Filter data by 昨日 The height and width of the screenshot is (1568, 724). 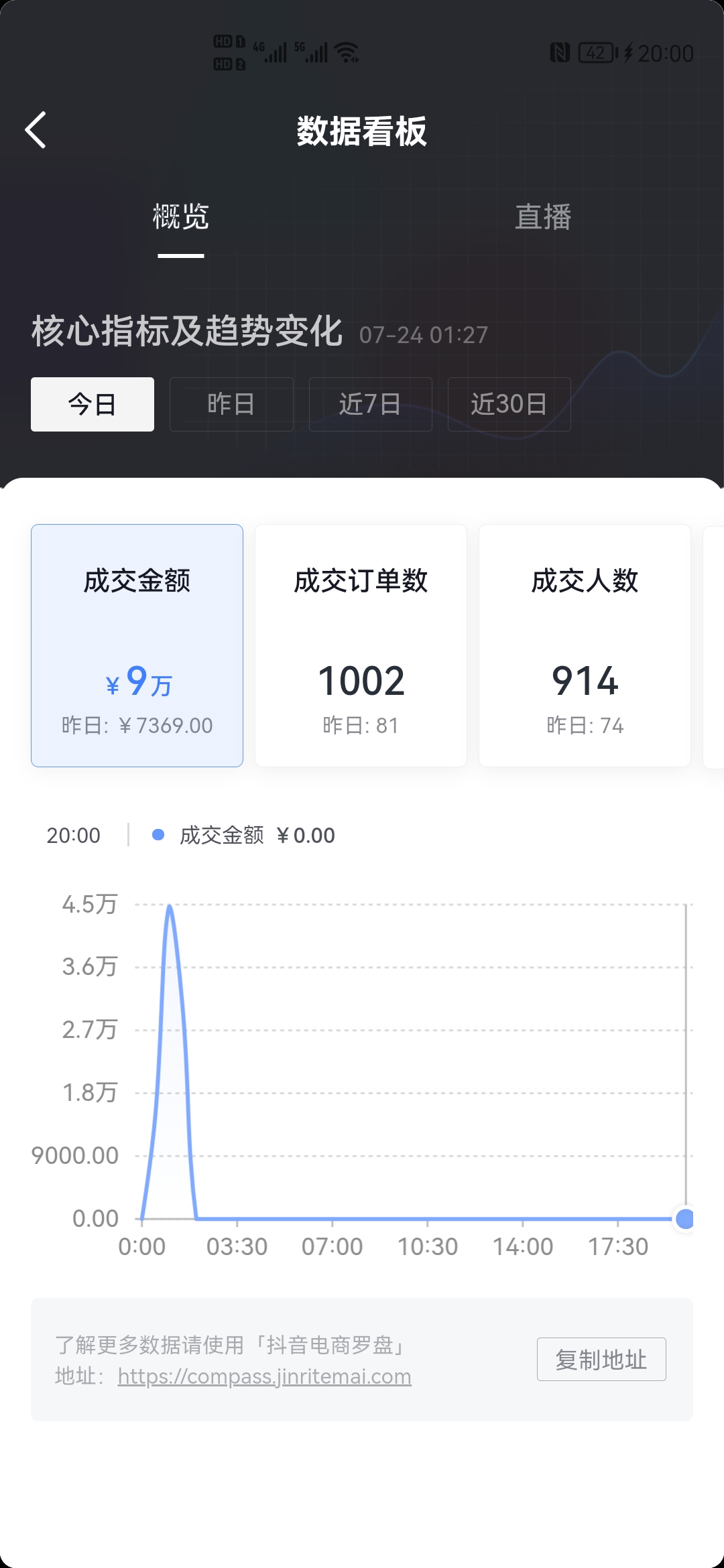coord(231,404)
